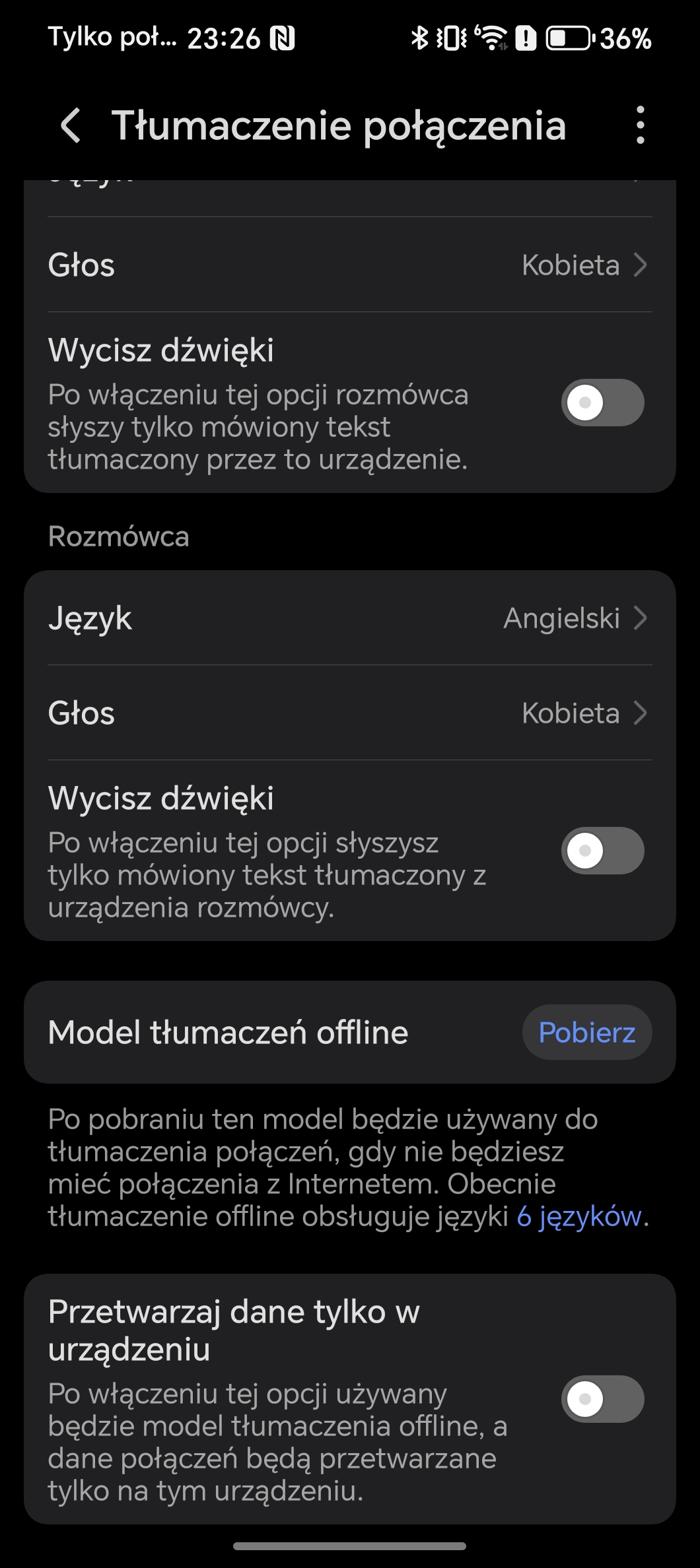Screen dimensions: 700x1568
Task: Toggle Wycisz dźwięki in the Rozmówca section
Action: coord(602,851)
